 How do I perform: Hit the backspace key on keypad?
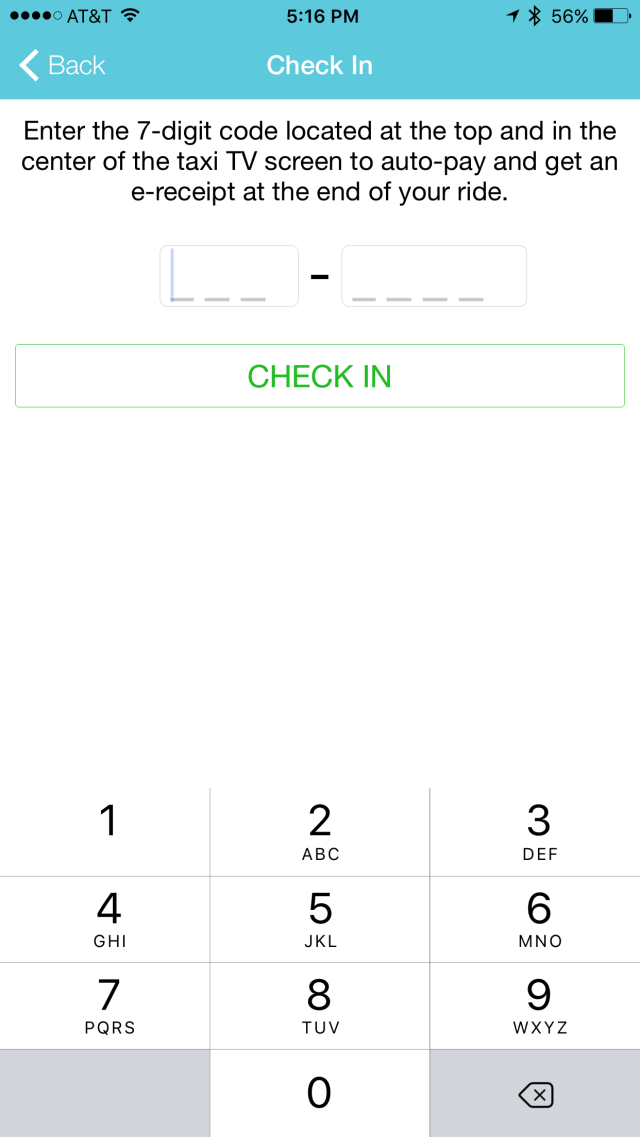coord(536,1095)
